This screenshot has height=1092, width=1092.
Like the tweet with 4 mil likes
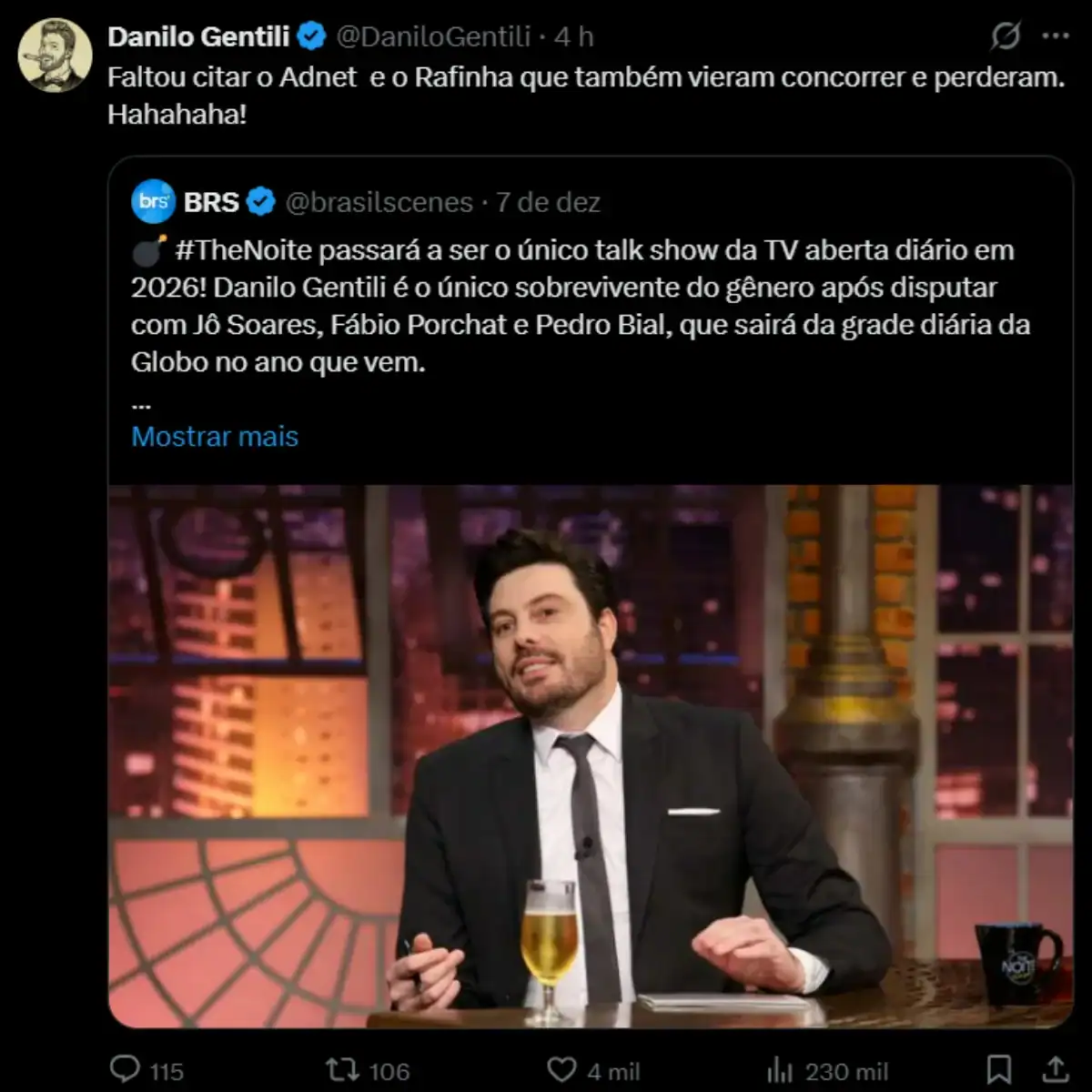pyautogui.click(x=561, y=1069)
